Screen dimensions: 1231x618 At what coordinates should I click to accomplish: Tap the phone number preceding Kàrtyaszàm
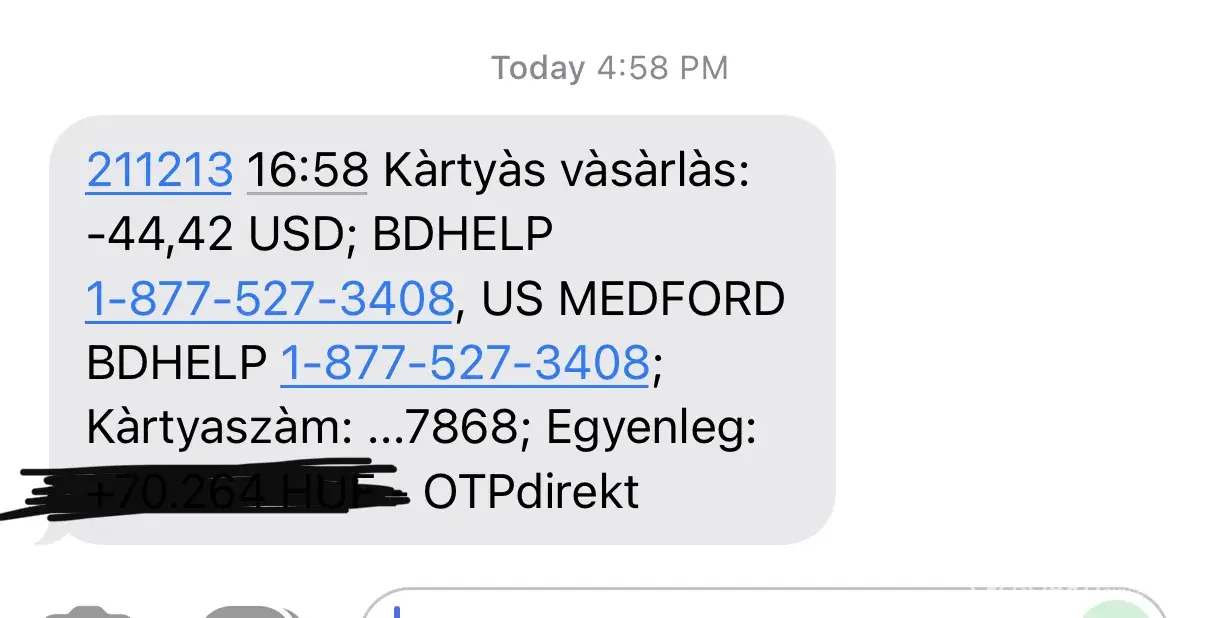pyautogui.click(x=465, y=364)
